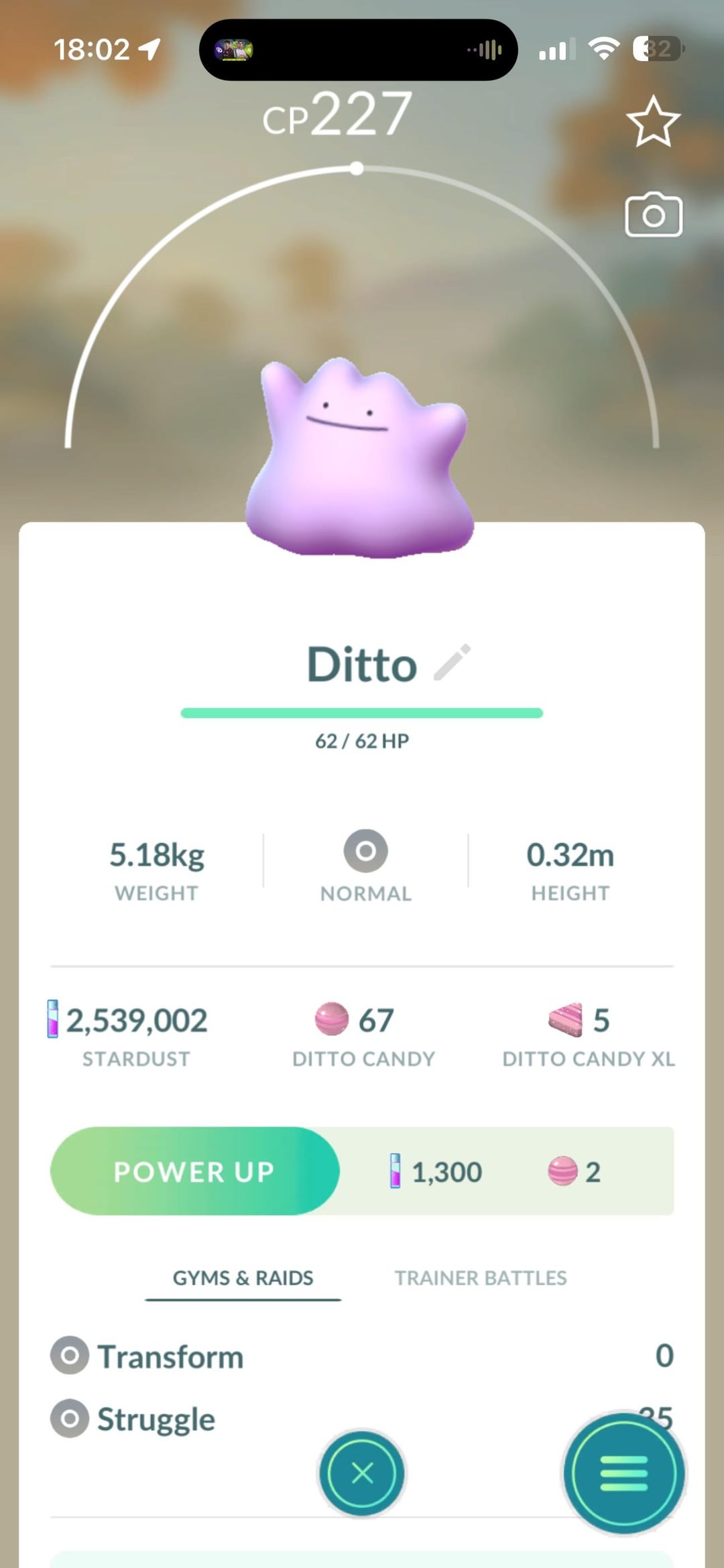Power up Ditto
Image resolution: width=724 pixels, height=1568 pixels.
tap(194, 1171)
